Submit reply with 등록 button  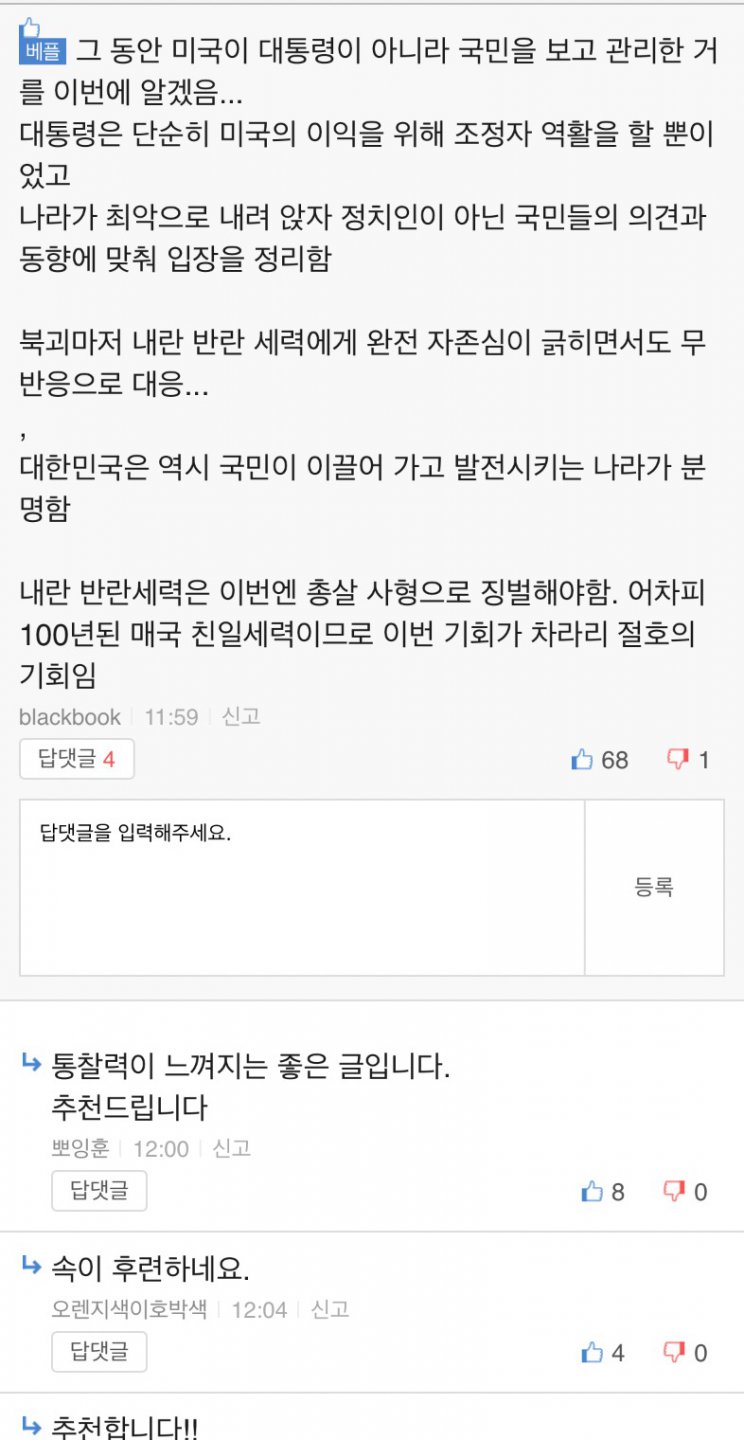(654, 887)
